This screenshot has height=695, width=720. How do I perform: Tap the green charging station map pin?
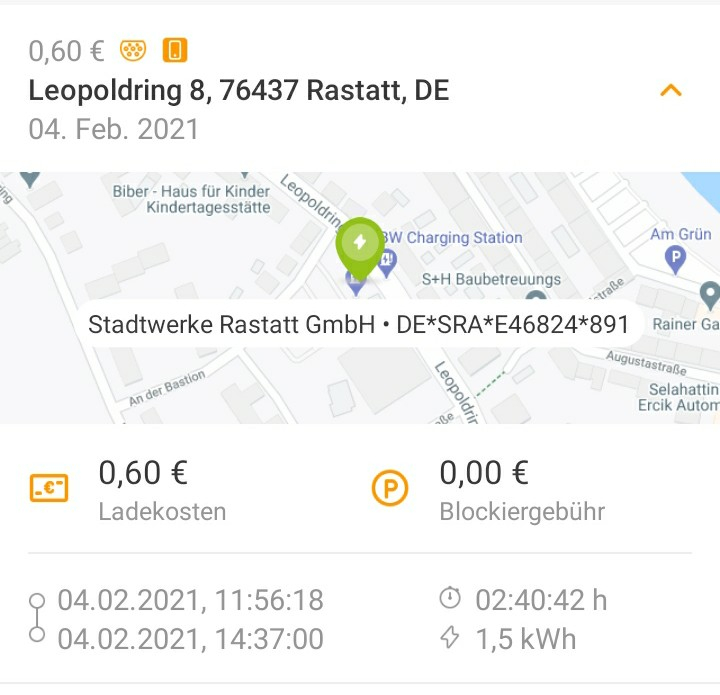click(360, 245)
